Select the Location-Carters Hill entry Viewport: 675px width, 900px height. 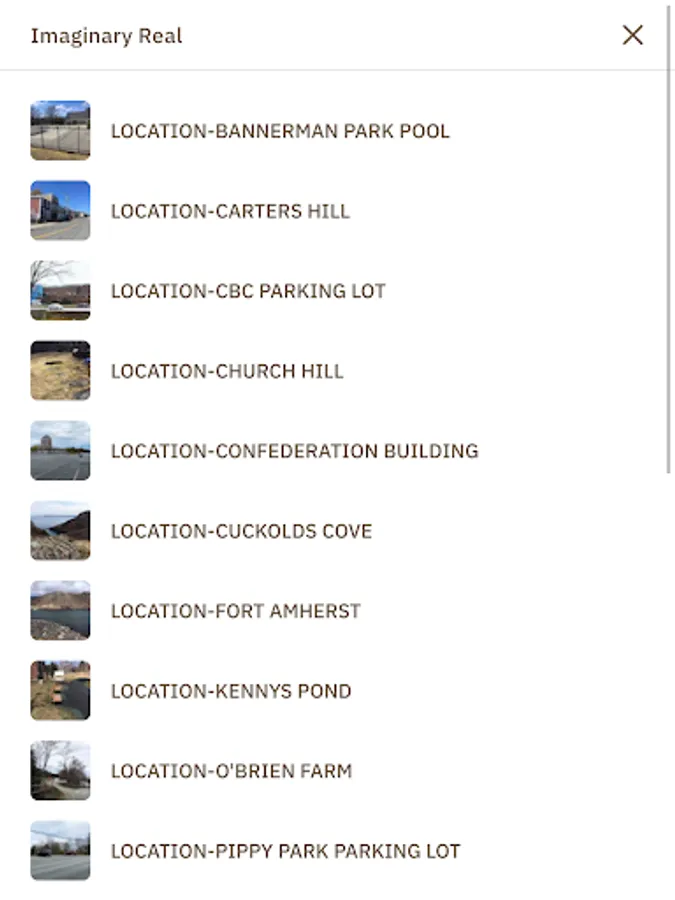pos(230,211)
